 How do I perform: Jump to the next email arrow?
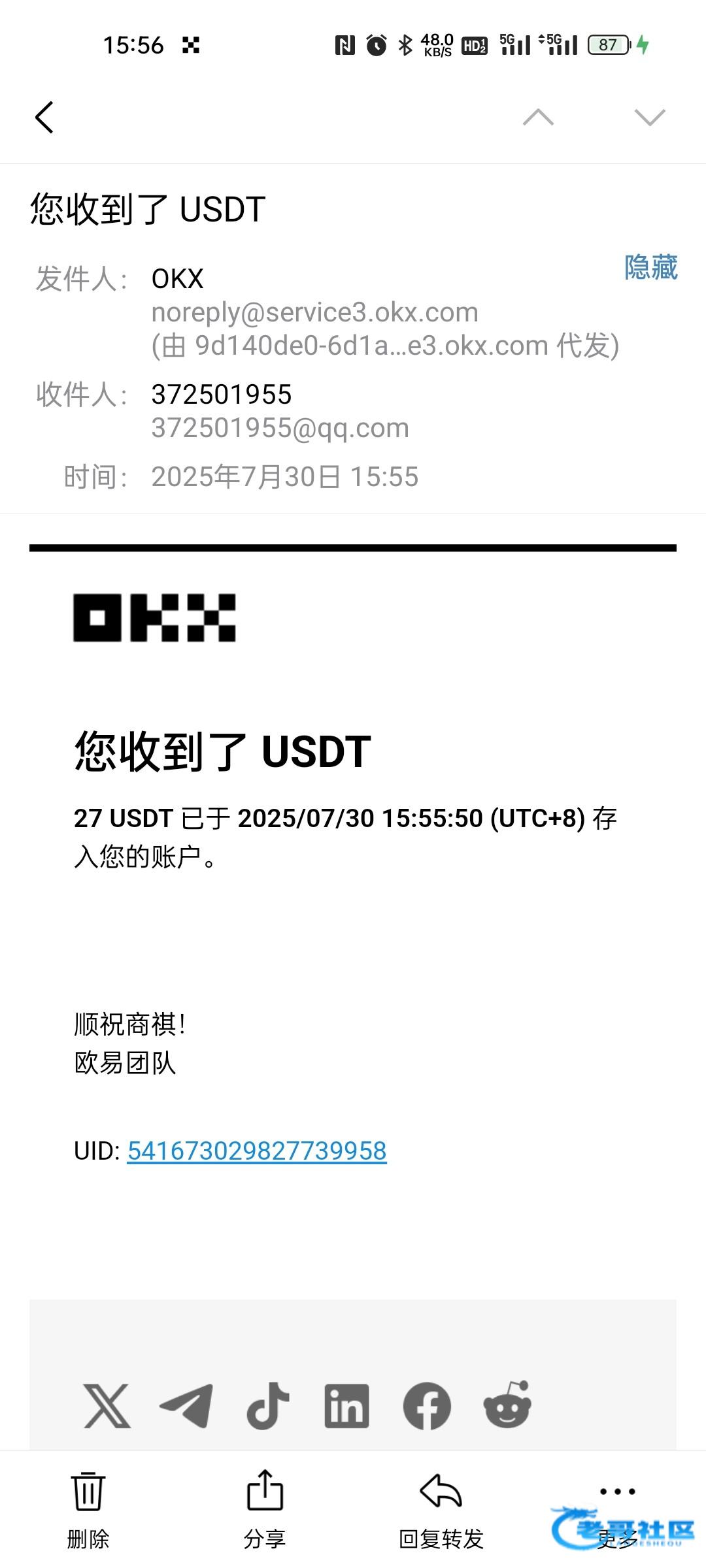[650, 118]
